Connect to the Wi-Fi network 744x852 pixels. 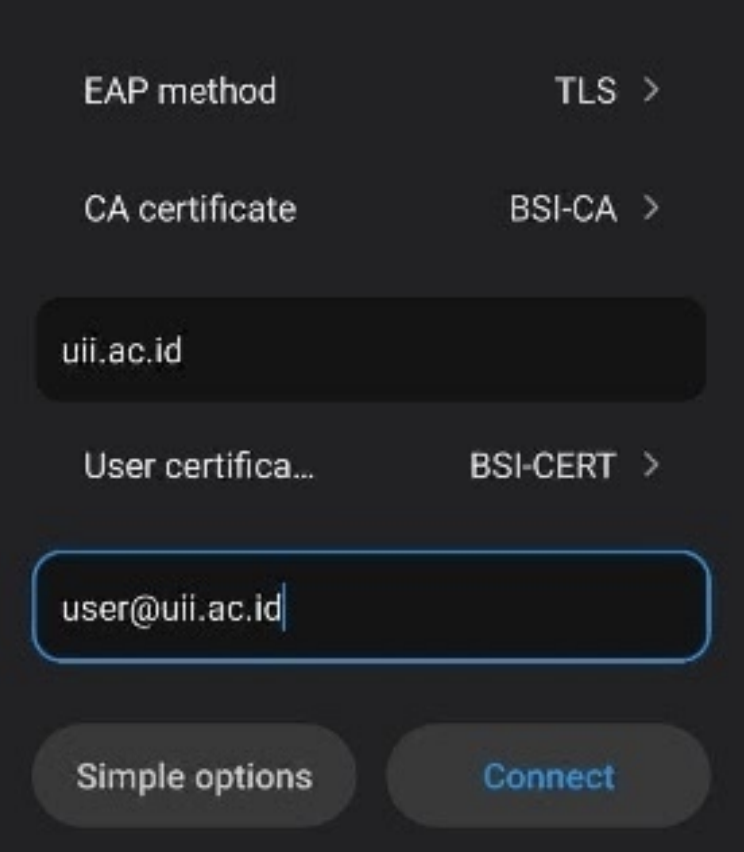point(548,776)
